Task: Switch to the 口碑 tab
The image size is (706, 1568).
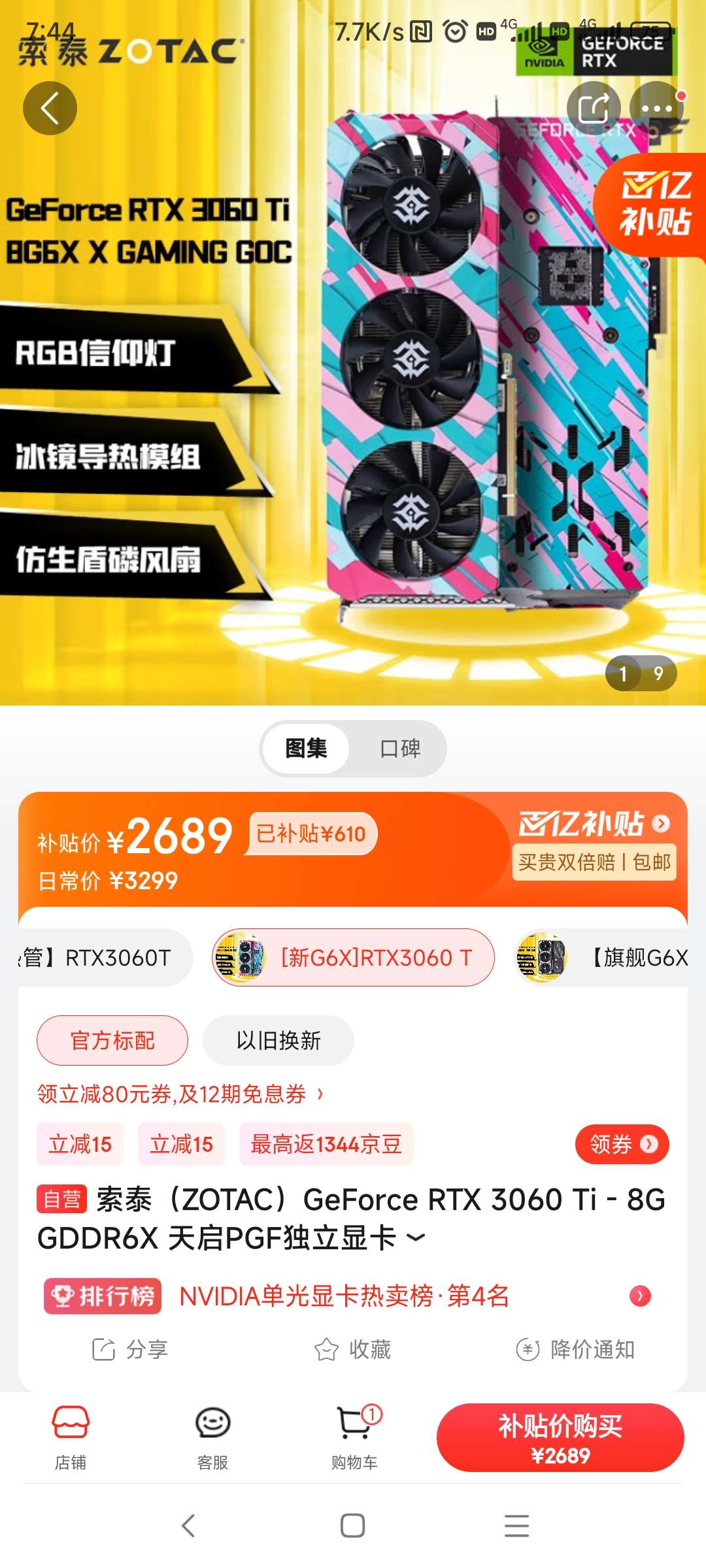Action: (400, 749)
